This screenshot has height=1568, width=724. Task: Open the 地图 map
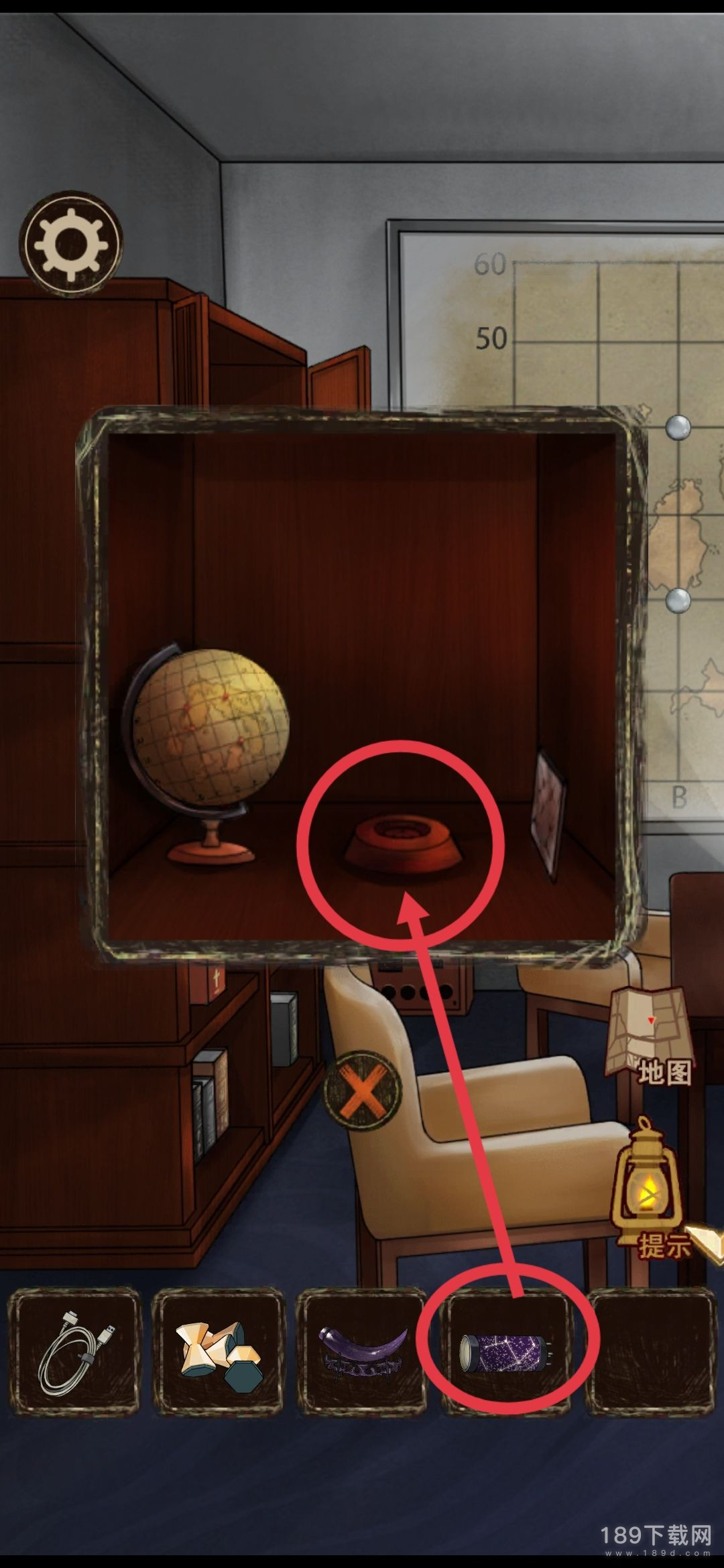coord(648,1037)
